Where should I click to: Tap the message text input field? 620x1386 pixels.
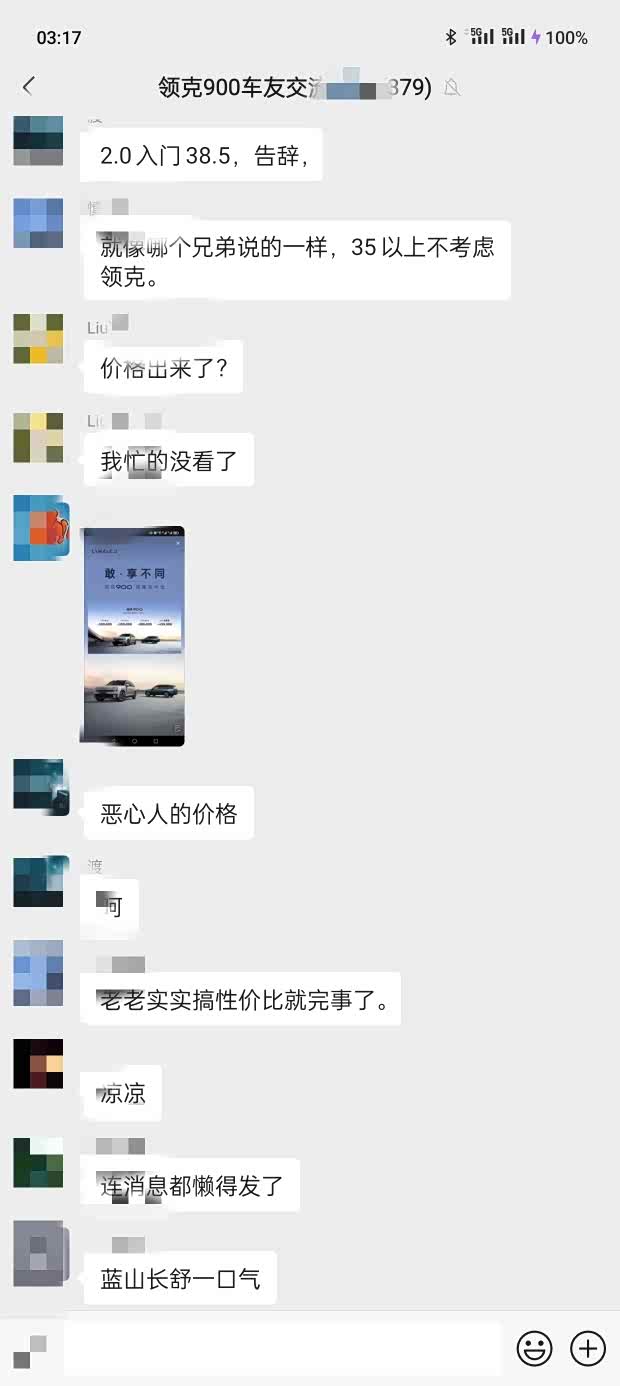282,1348
